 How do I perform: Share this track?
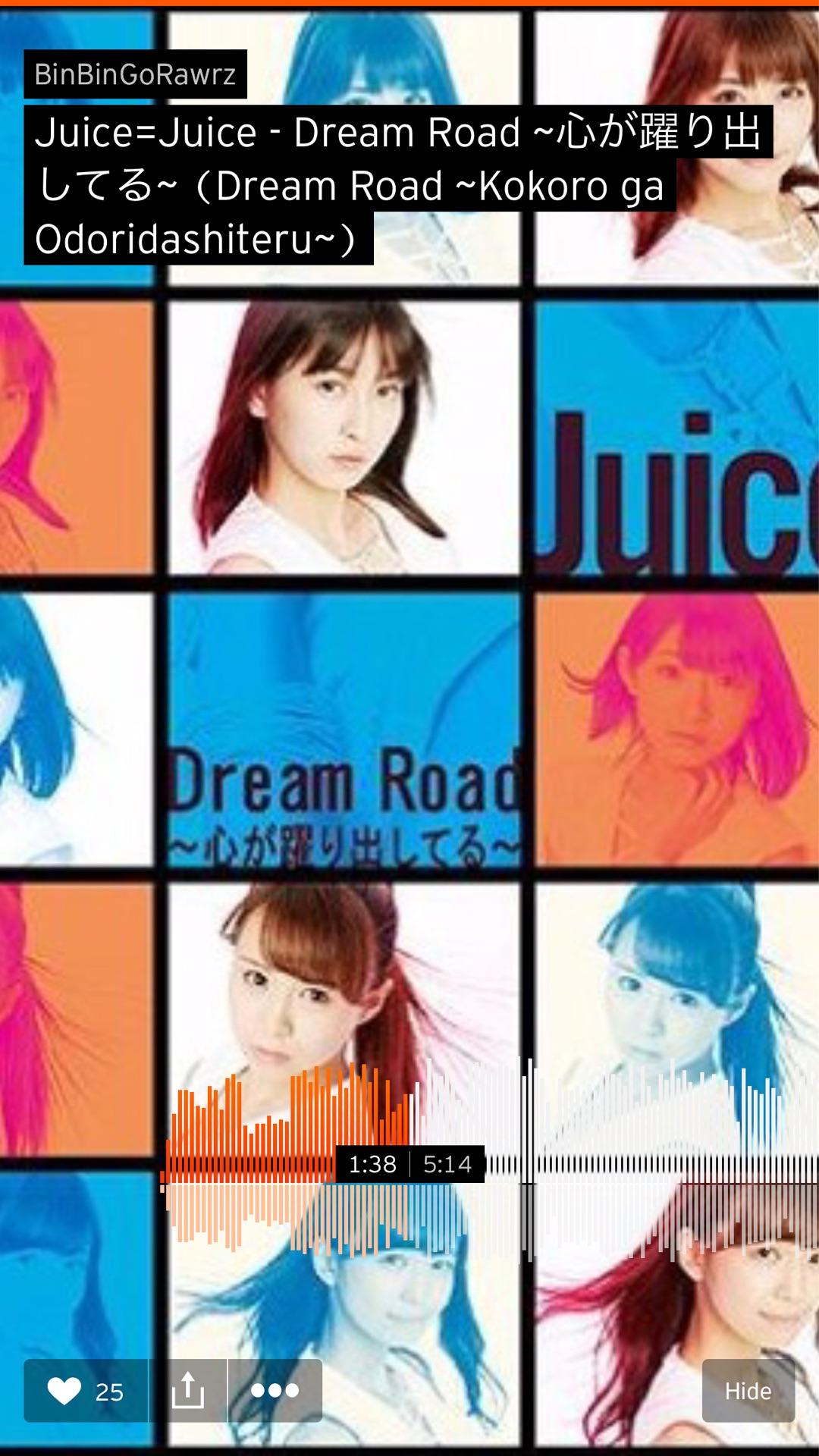coord(188,1390)
